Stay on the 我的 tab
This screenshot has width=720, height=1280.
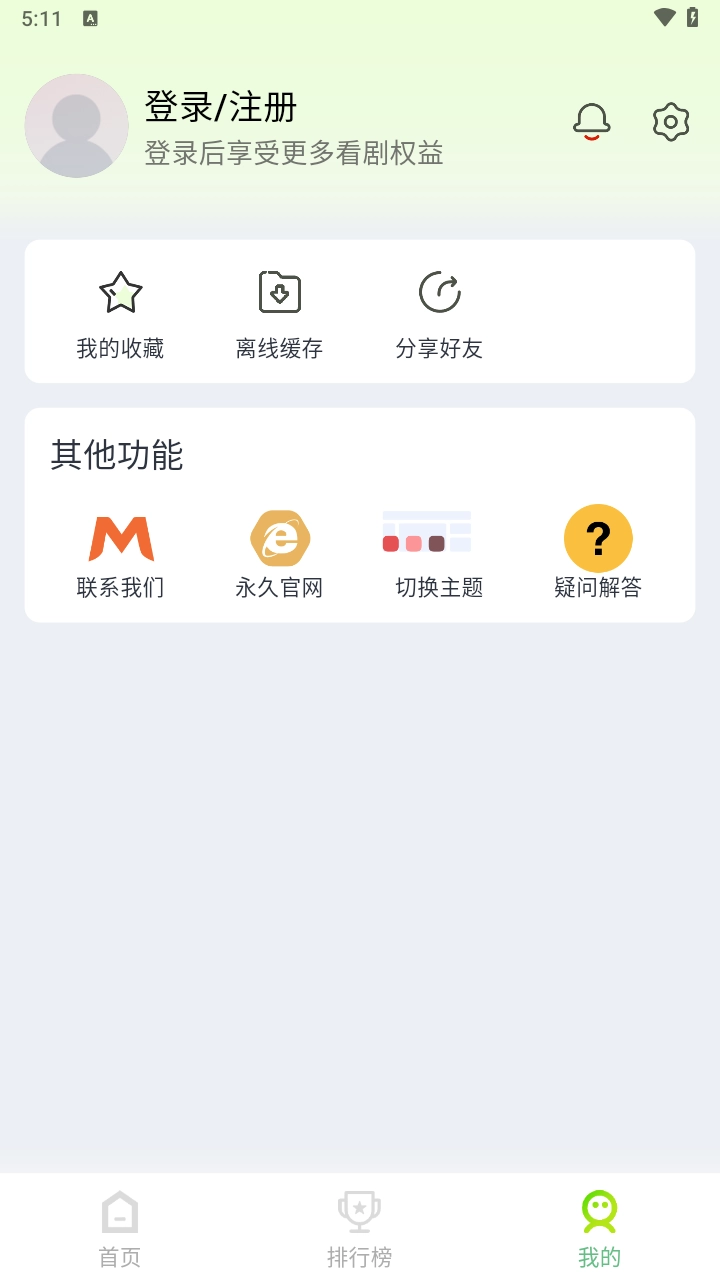pyautogui.click(x=598, y=1230)
